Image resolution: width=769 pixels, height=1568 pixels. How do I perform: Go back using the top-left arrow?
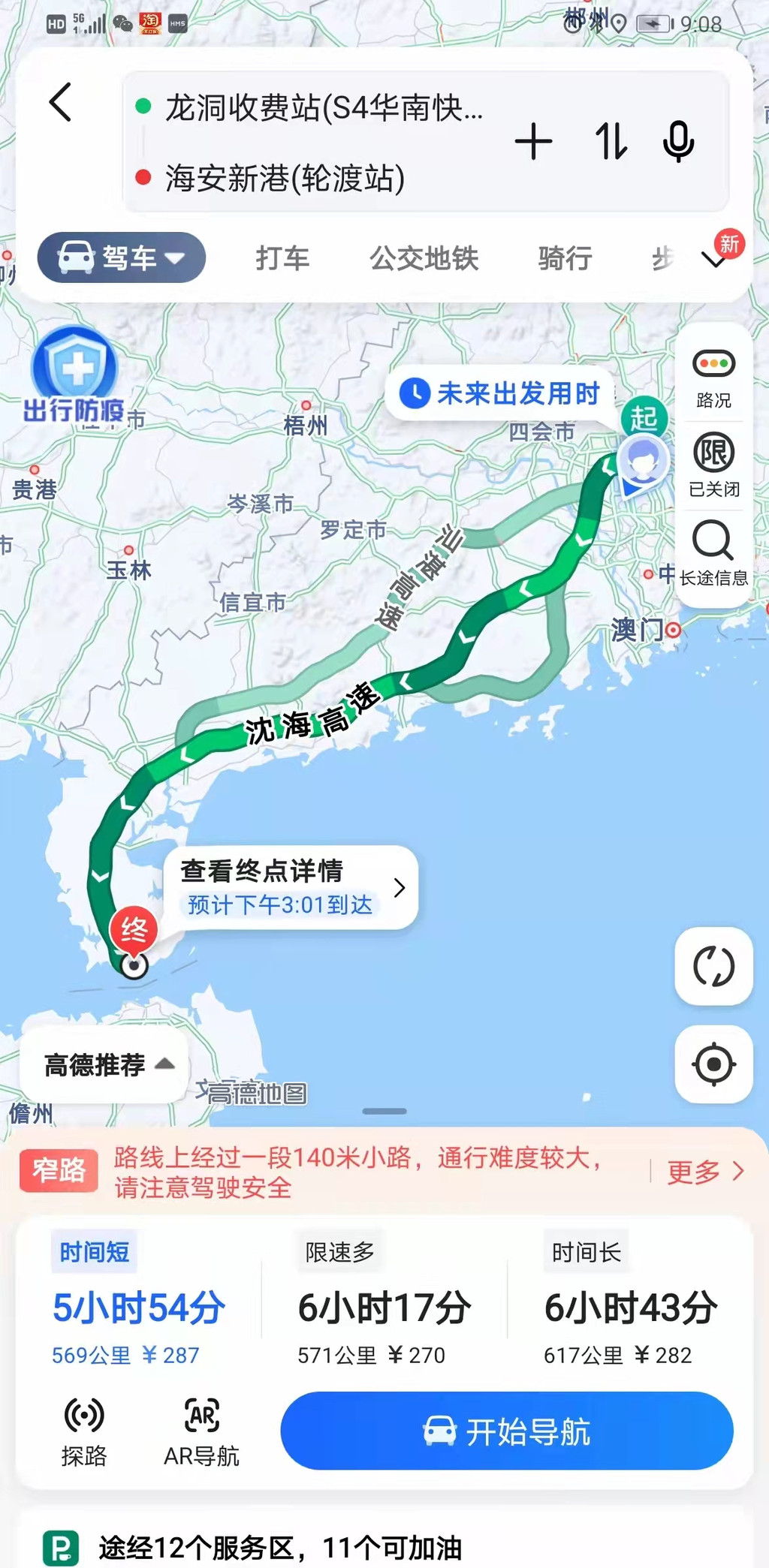tap(61, 102)
